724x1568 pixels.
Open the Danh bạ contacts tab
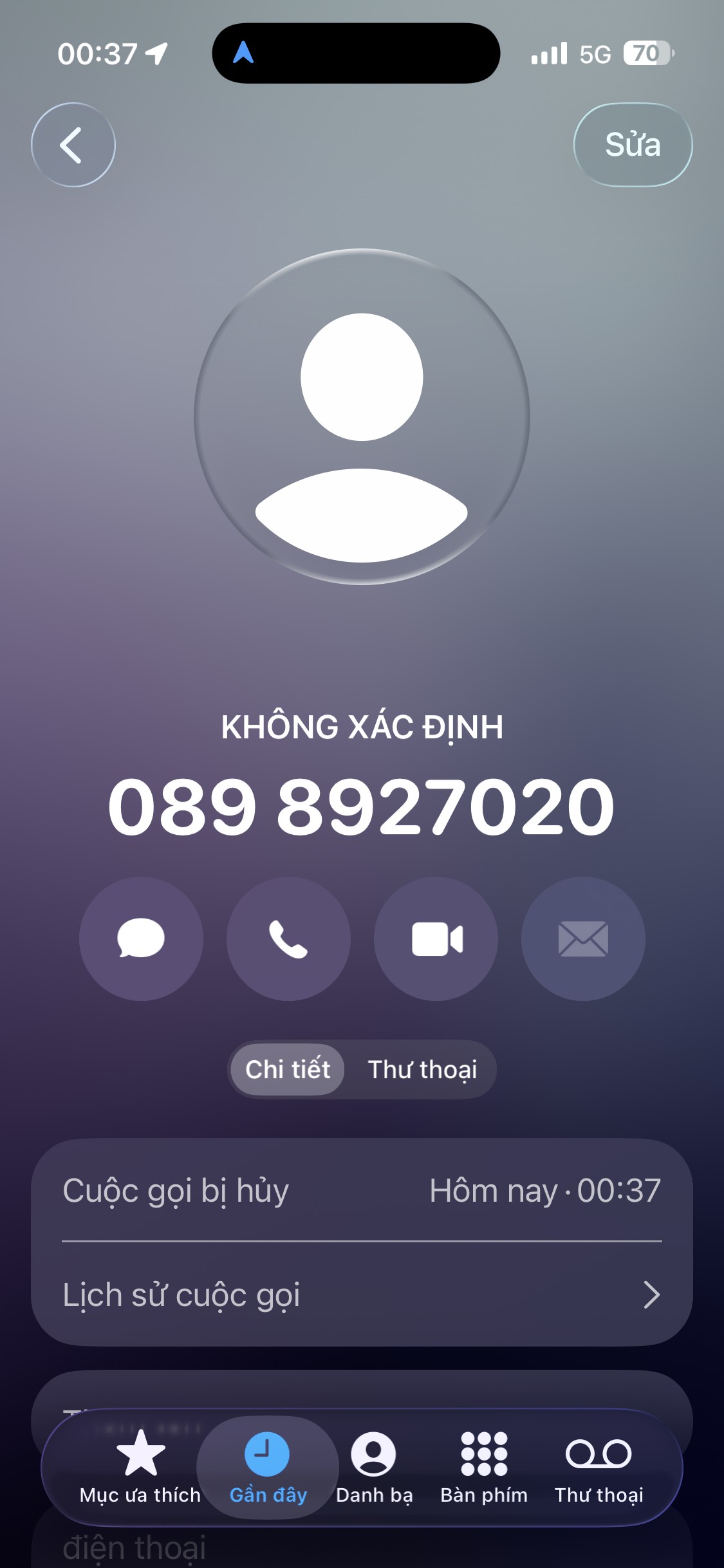click(x=374, y=1467)
